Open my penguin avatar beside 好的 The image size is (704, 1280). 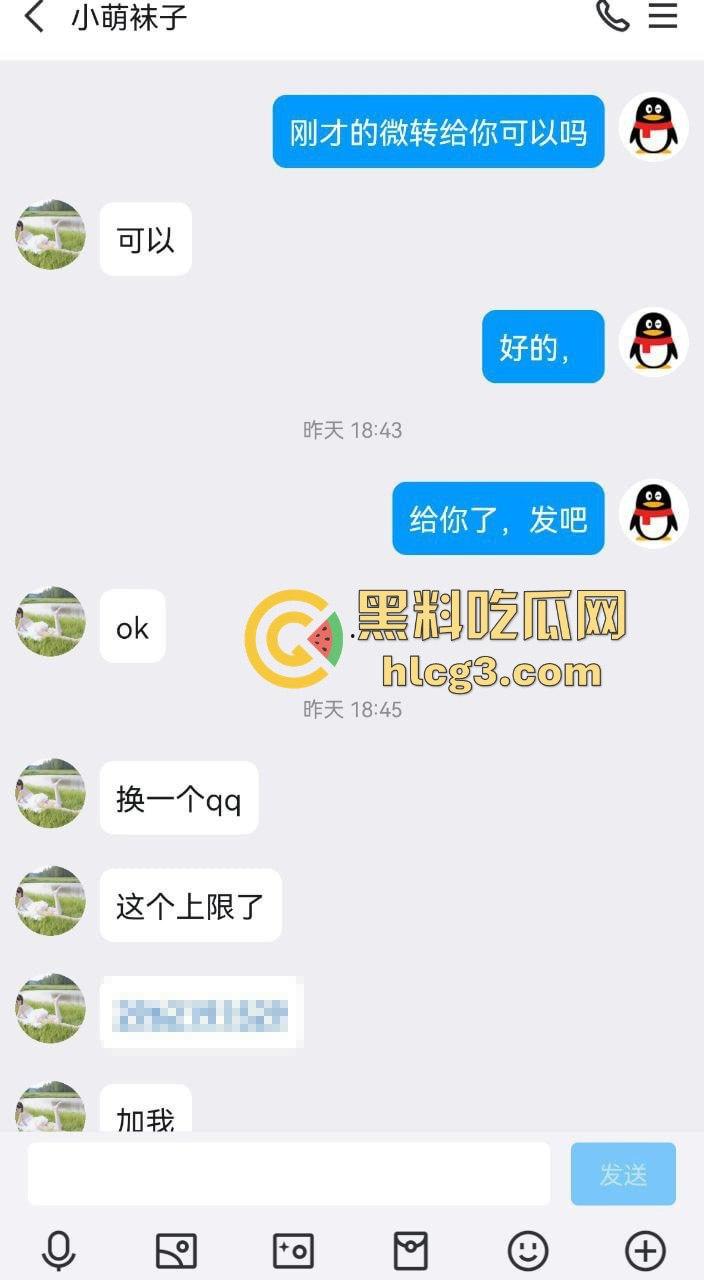(654, 342)
